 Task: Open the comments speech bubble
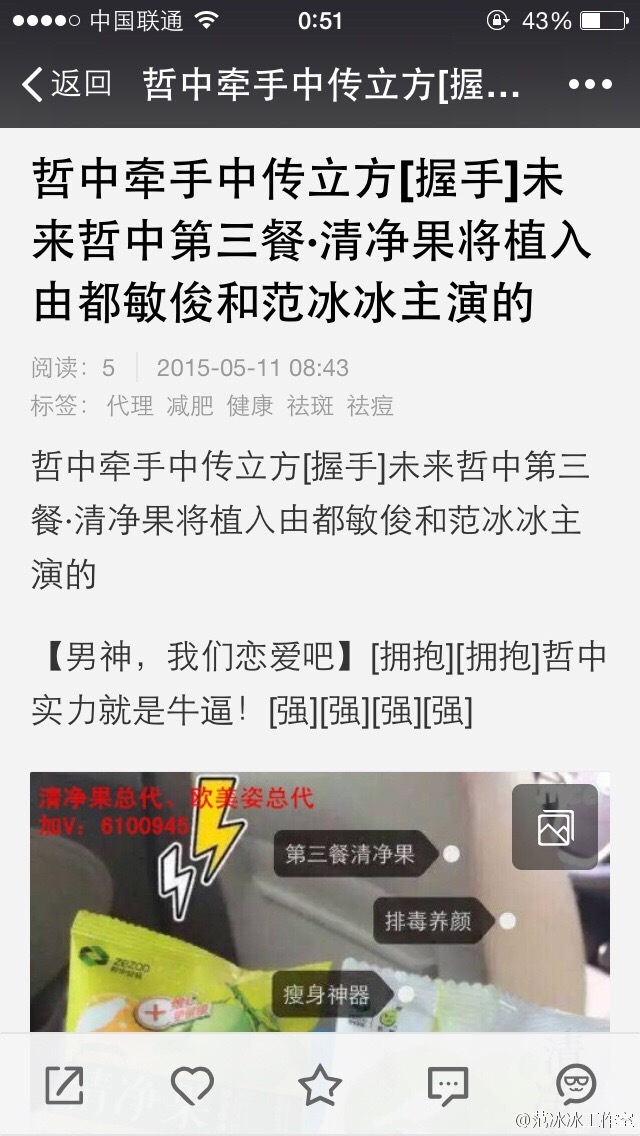pyautogui.click(x=447, y=1084)
